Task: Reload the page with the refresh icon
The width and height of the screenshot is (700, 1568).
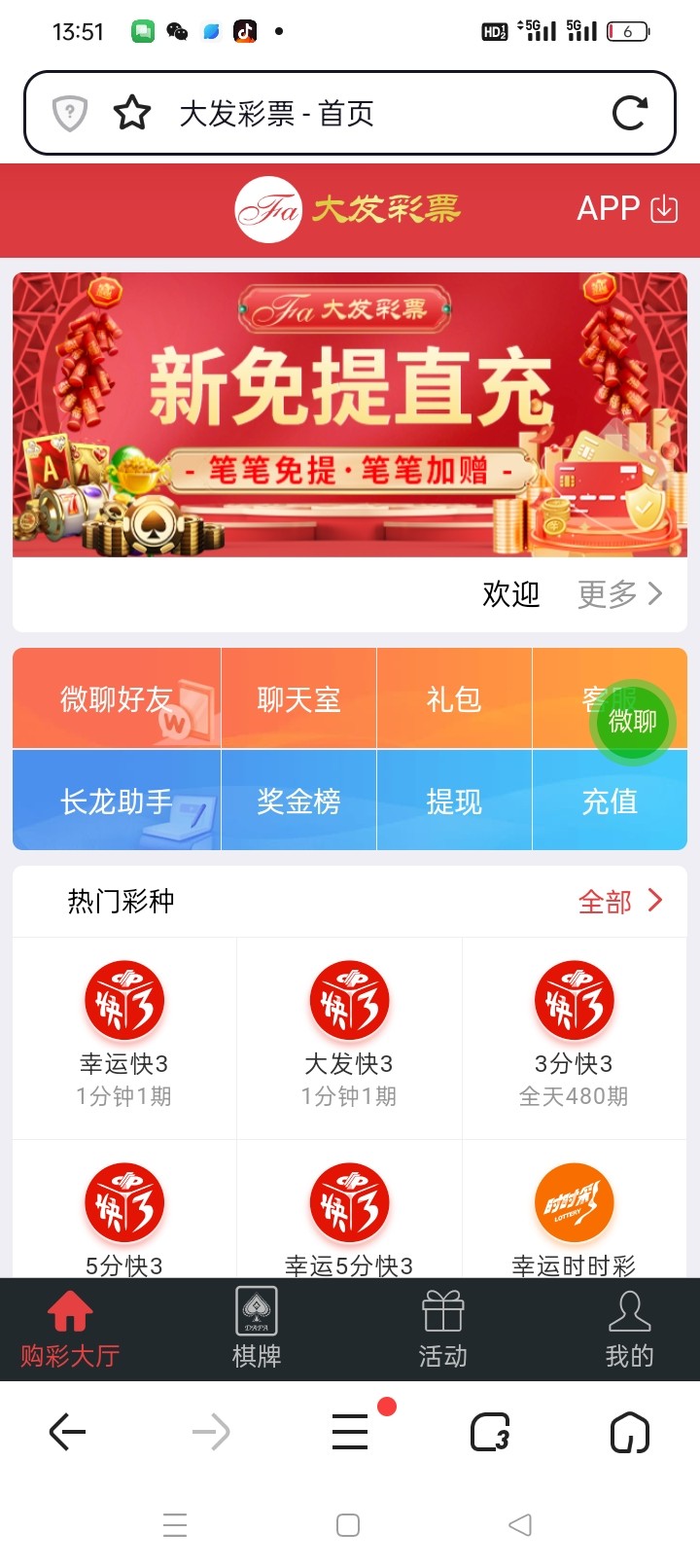Action: coord(629,114)
